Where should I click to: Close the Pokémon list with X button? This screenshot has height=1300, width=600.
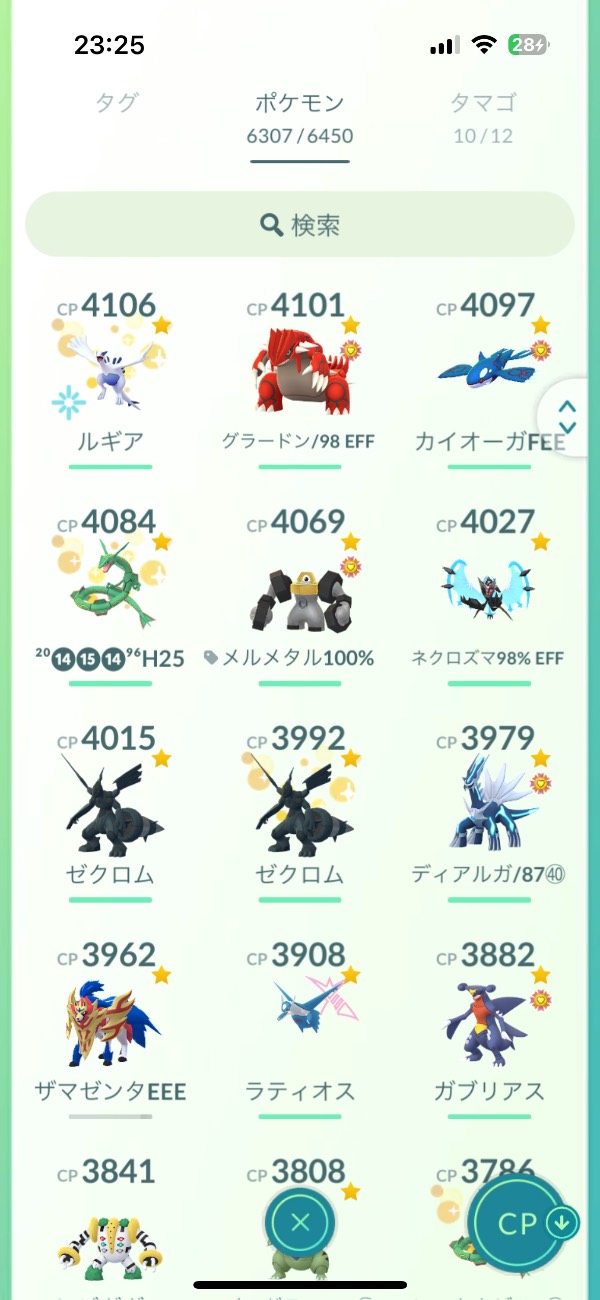(301, 1221)
